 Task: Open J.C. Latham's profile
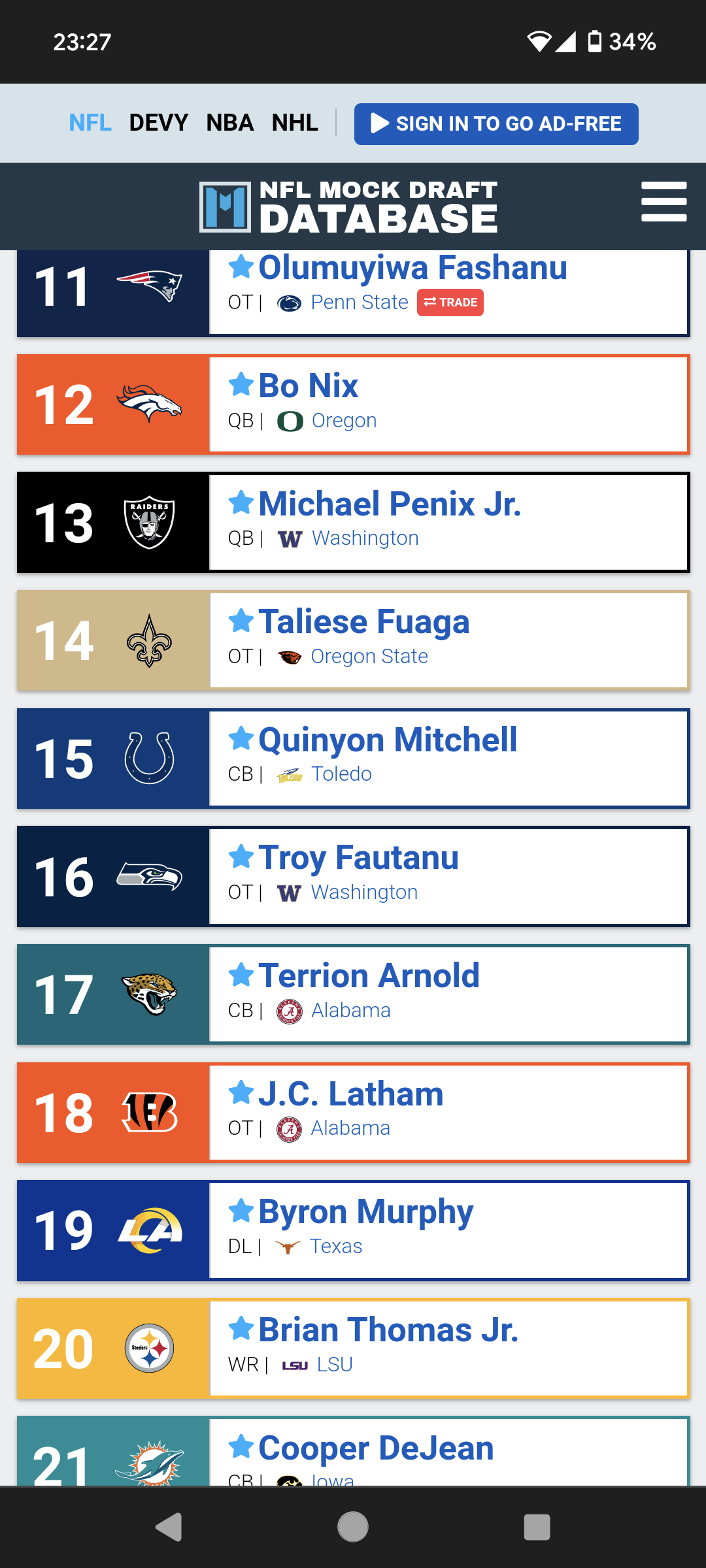point(350,1094)
